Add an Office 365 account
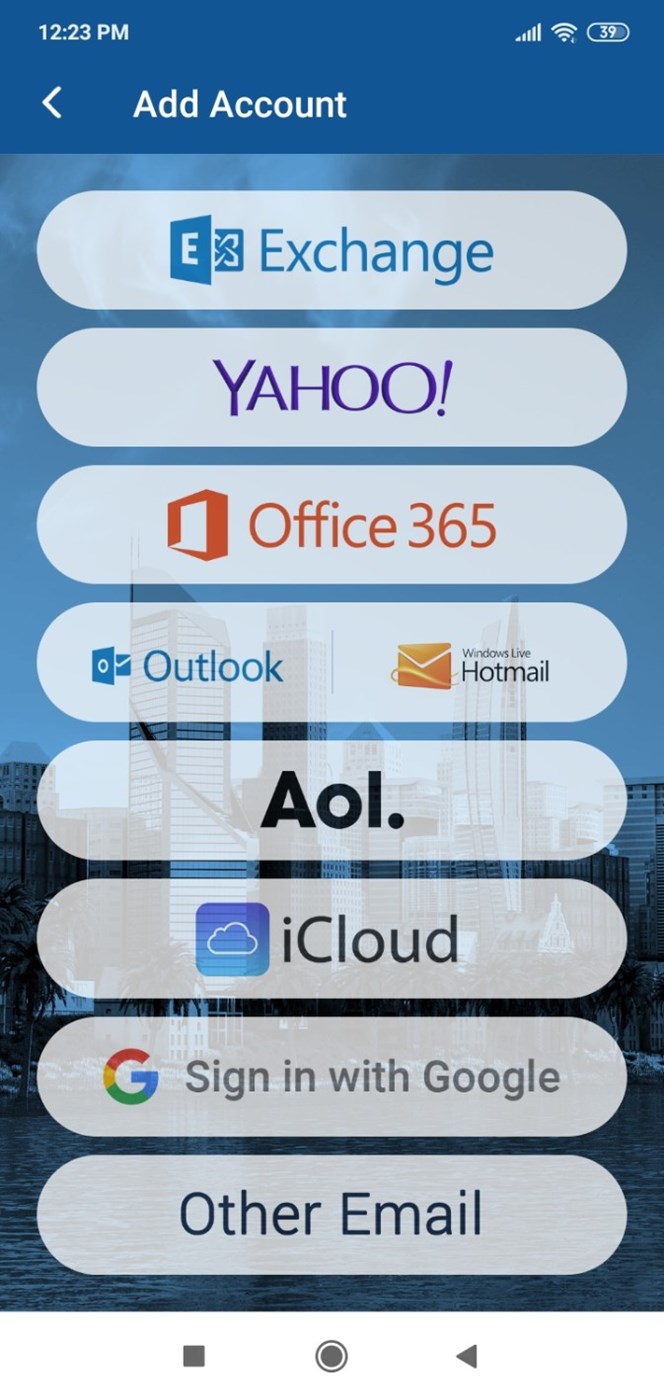Screen dimensions: 664x1400 click(332, 525)
